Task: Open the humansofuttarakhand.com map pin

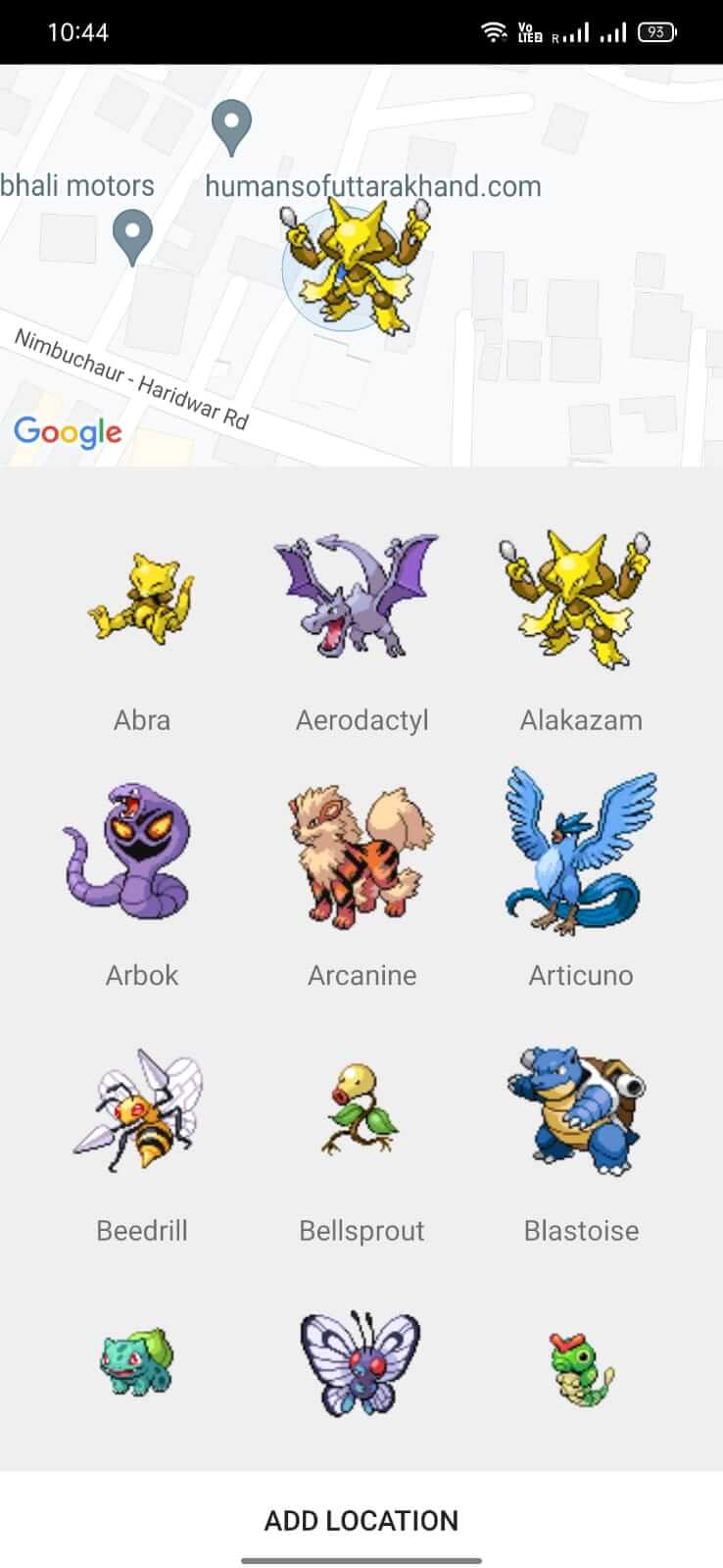Action: pyautogui.click(x=232, y=125)
